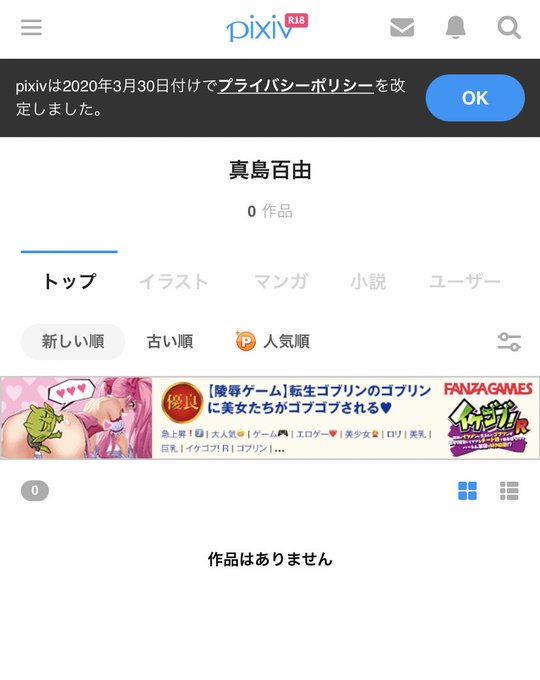Switch to the ユーザー tab
This screenshot has width=540, height=680.
point(465,281)
